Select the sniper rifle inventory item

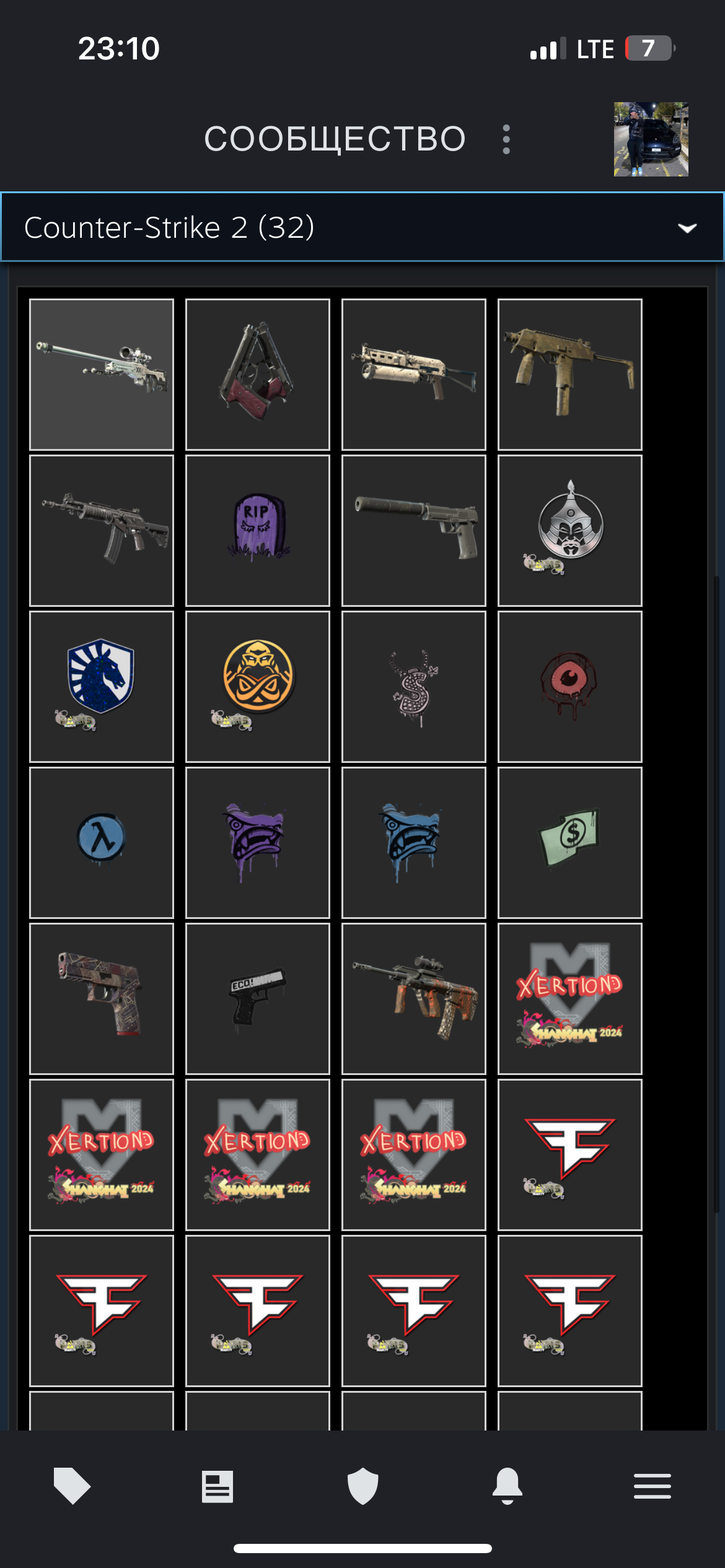click(102, 375)
